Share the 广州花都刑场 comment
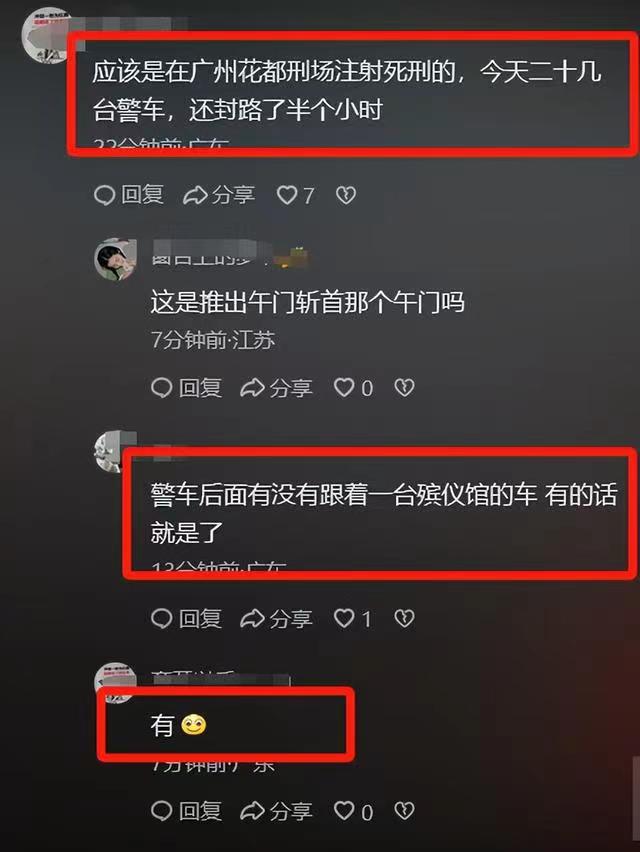640x852 pixels. click(220, 195)
